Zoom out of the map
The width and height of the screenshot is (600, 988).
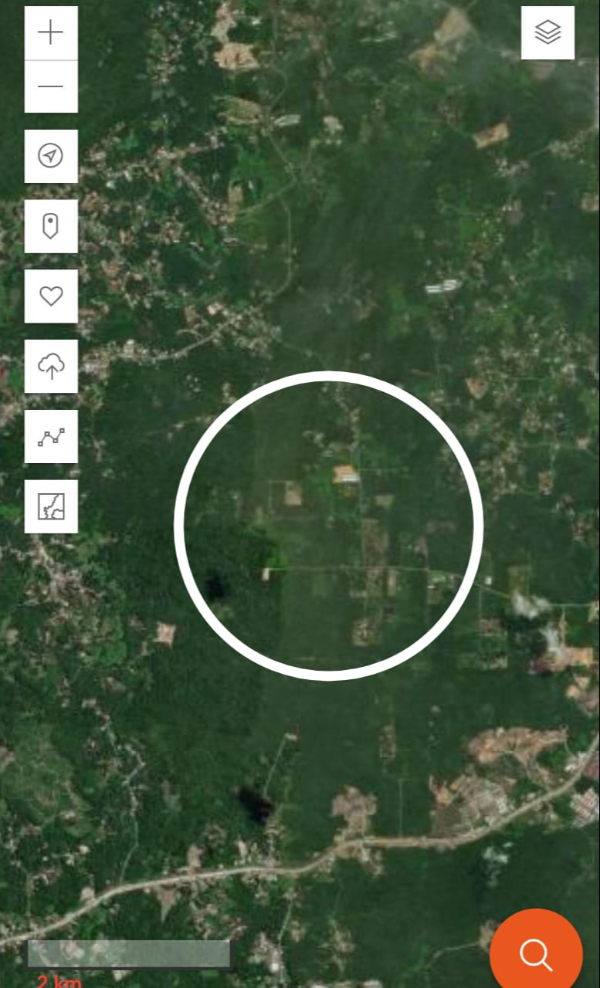click(51, 86)
